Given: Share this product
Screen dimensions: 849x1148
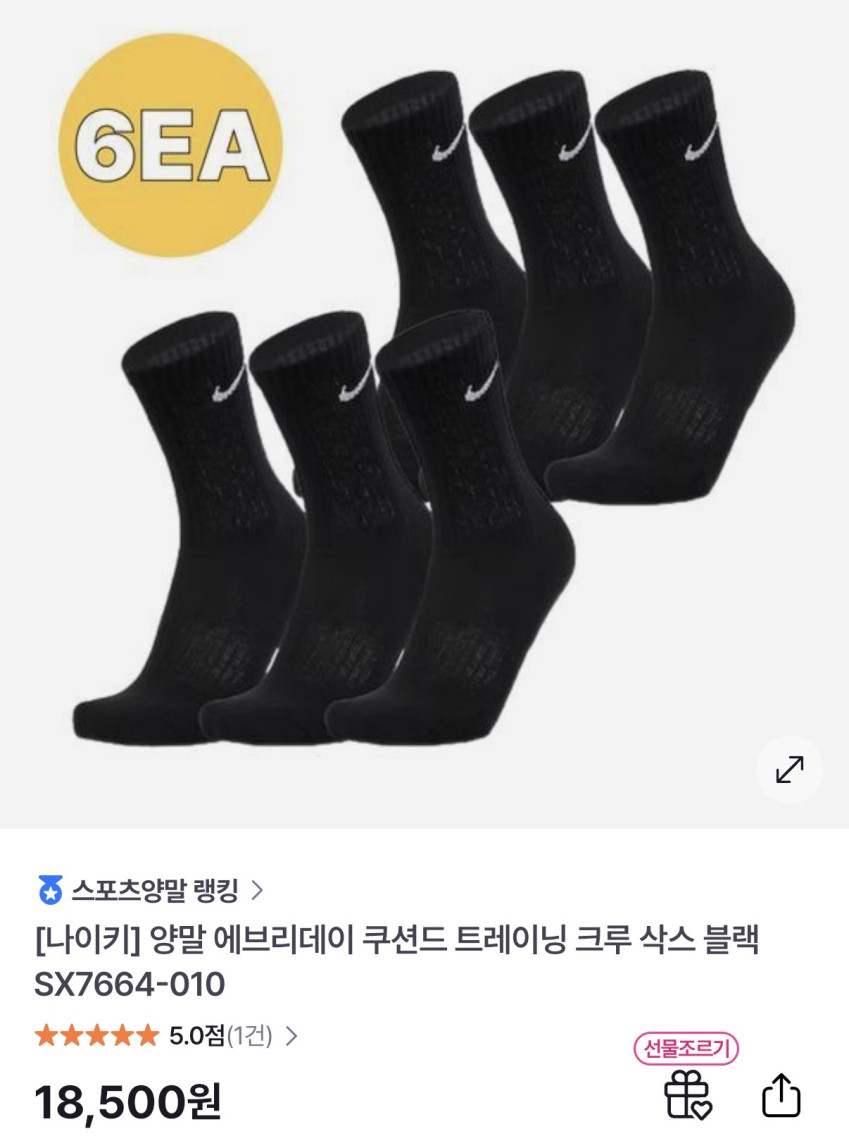Looking at the screenshot, I should 781,1095.
